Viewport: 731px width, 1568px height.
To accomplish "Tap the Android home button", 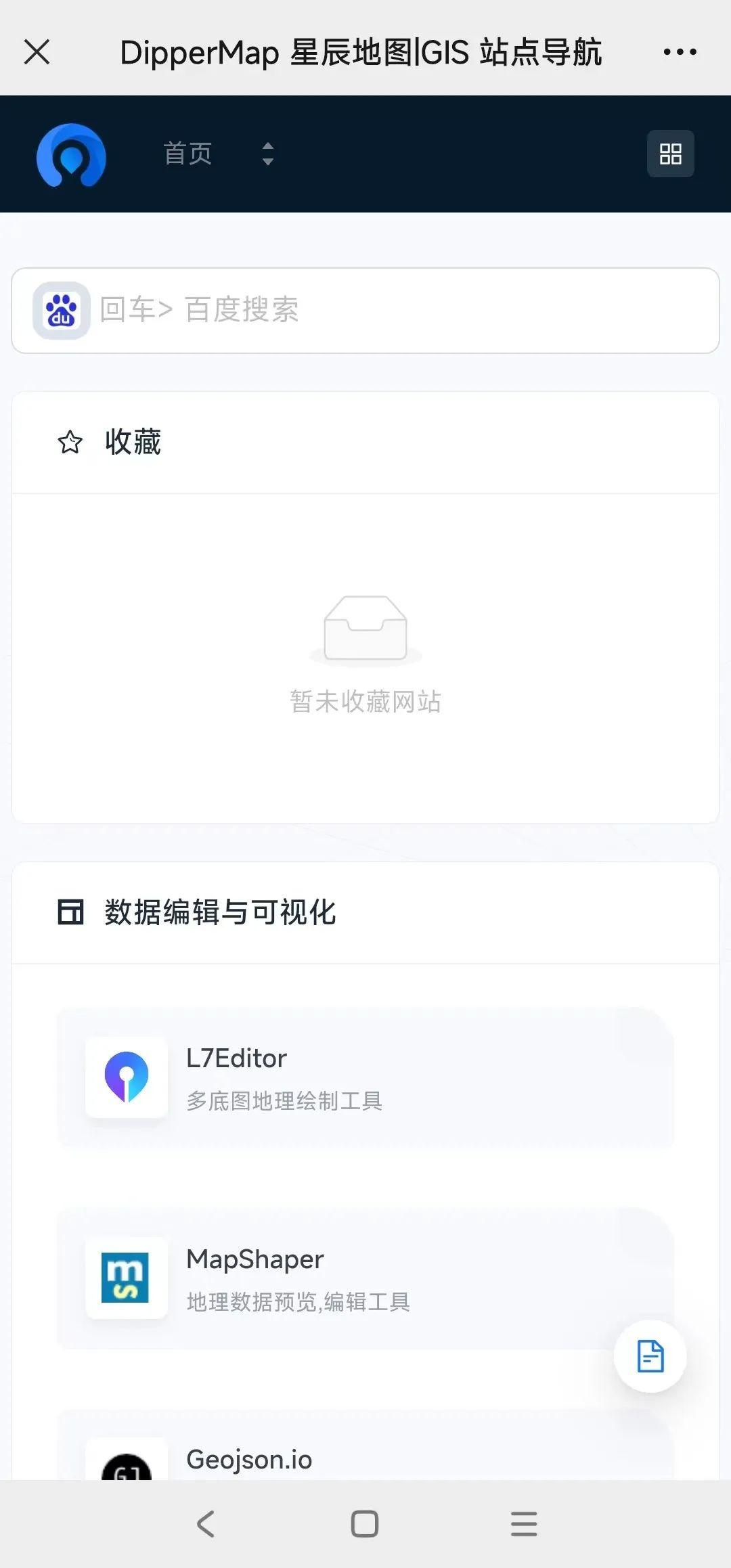I will (364, 1523).
